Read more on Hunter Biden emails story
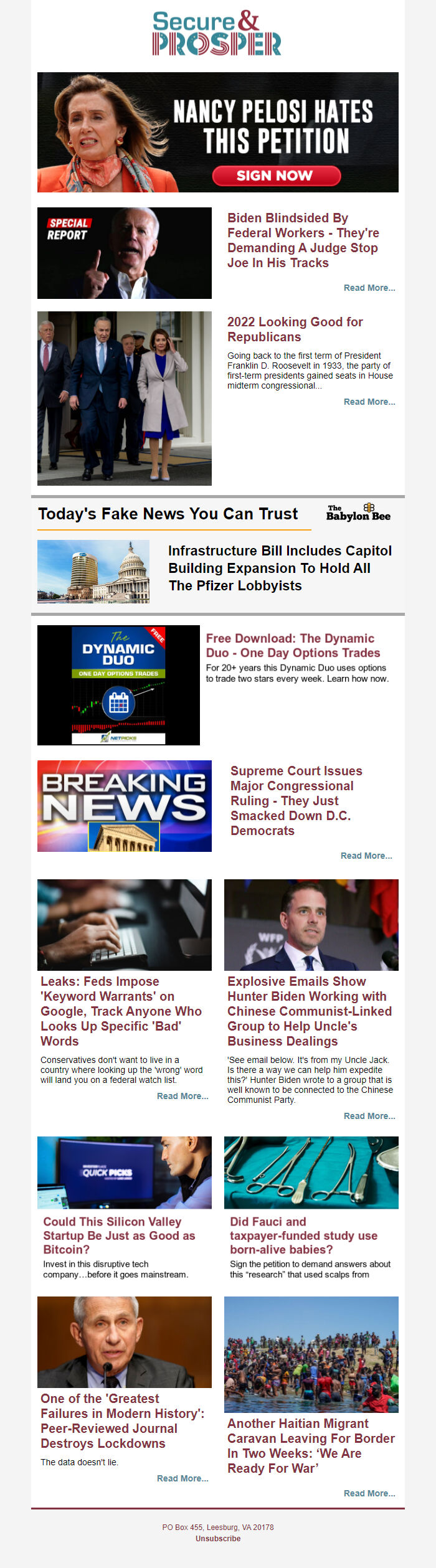 (x=369, y=1116)
